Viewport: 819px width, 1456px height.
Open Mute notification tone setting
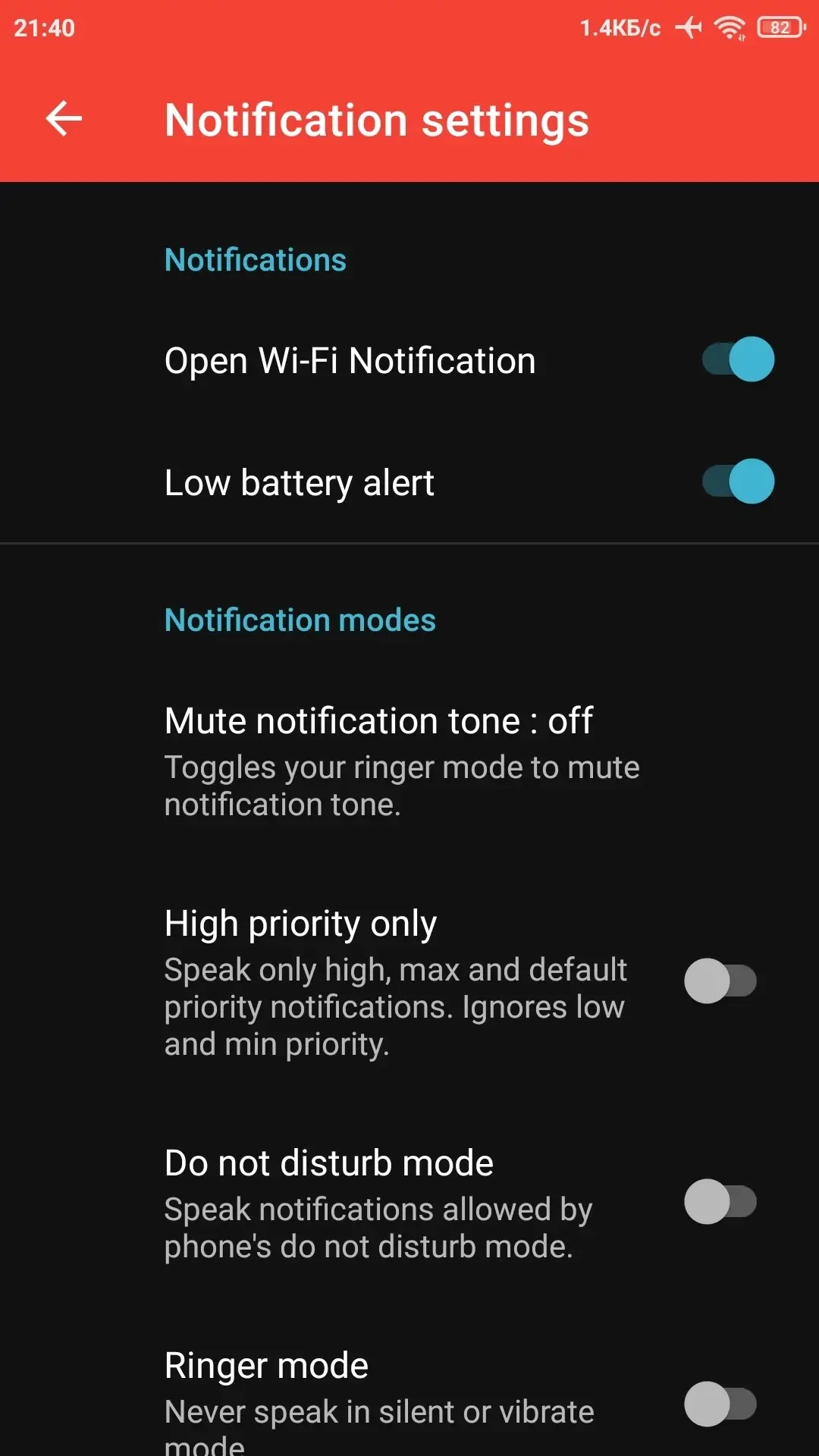[402, 761]
